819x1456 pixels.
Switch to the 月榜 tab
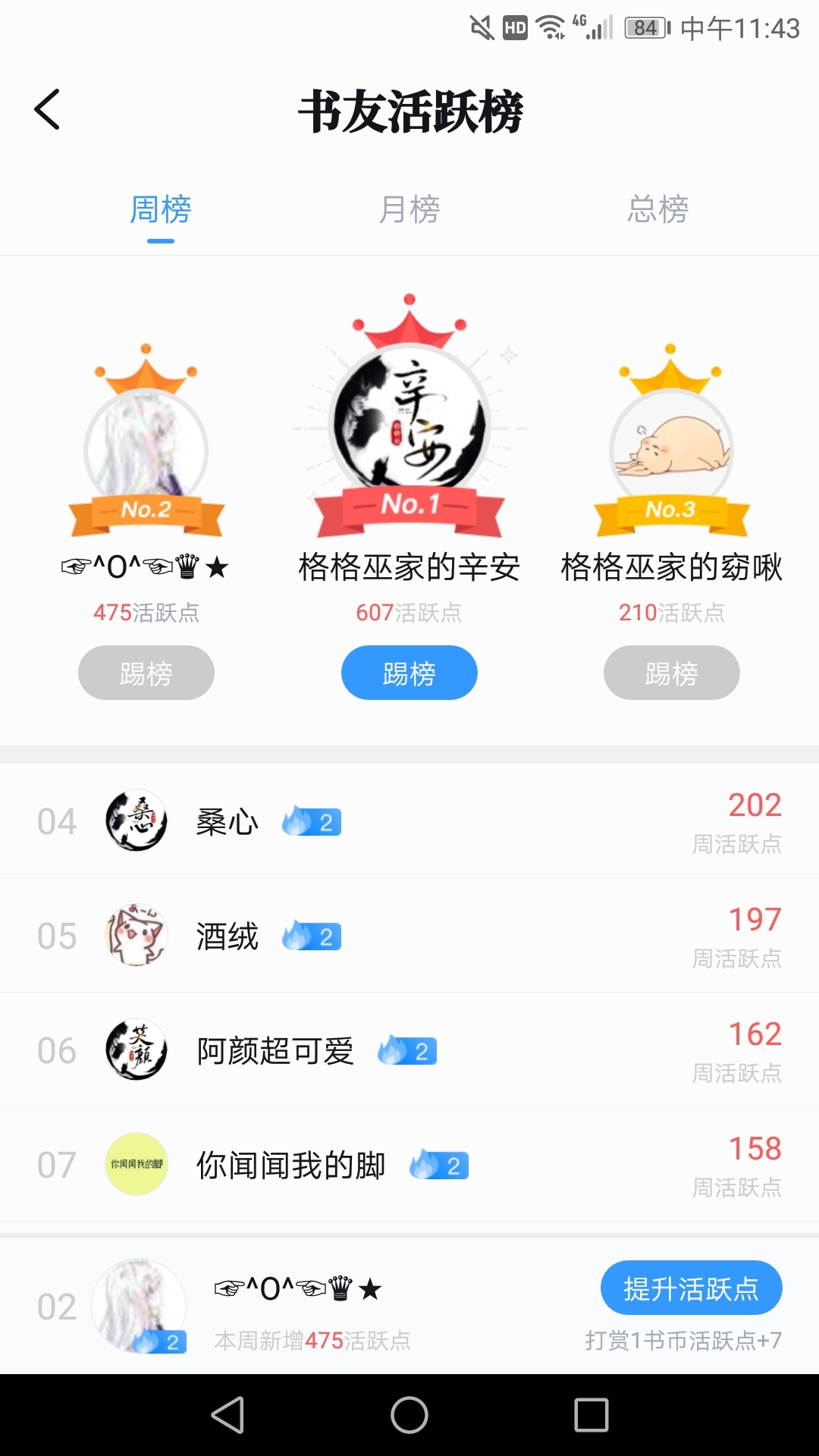point(409,209)
